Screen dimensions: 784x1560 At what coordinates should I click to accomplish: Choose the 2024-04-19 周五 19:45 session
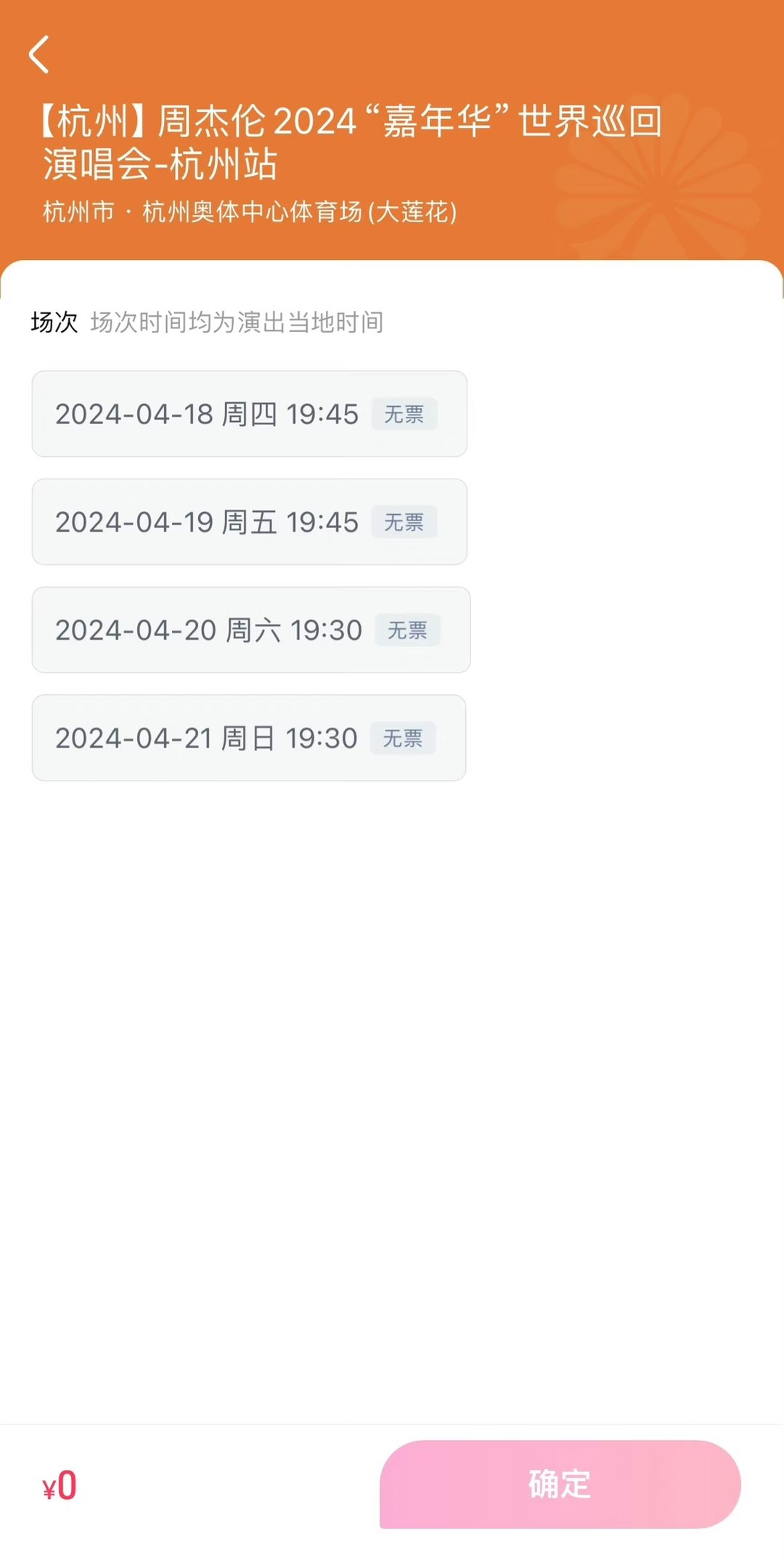[x=249, y=522]
